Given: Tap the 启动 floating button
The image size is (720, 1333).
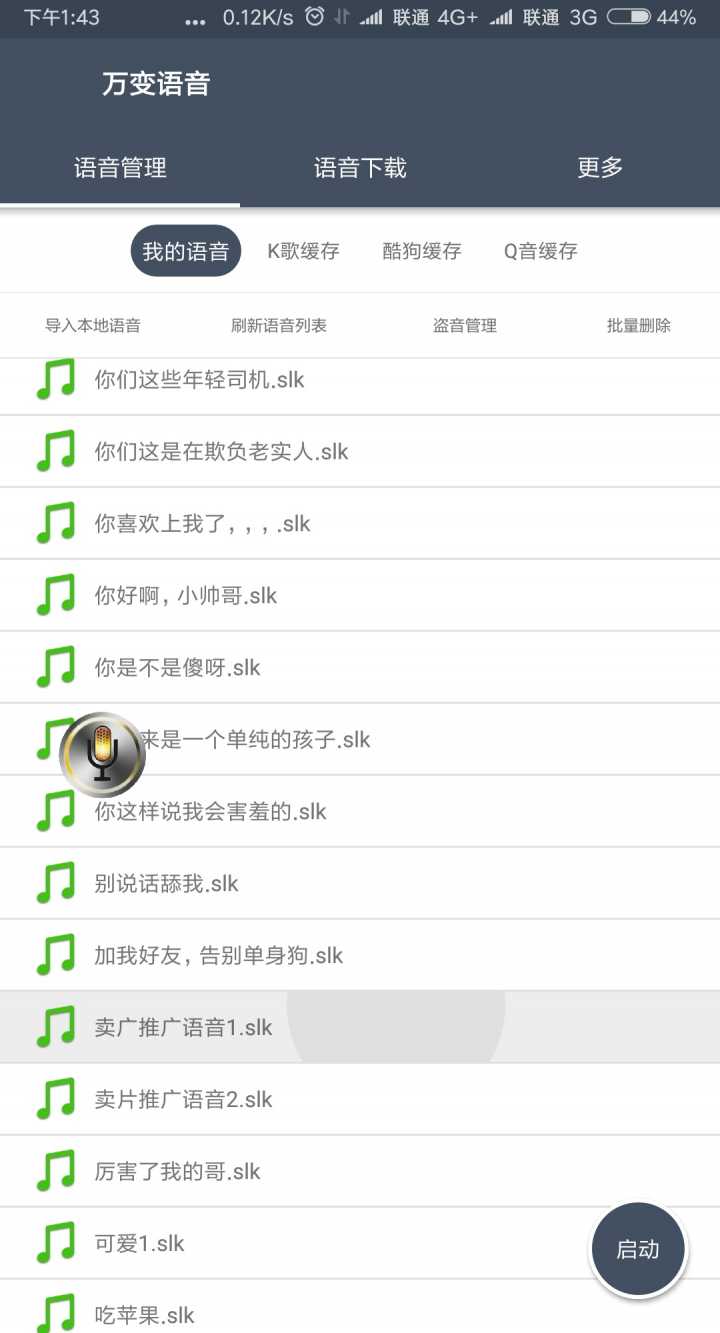Looking at the screenshot, I should pyautogui.click(x=638, y=1249).
